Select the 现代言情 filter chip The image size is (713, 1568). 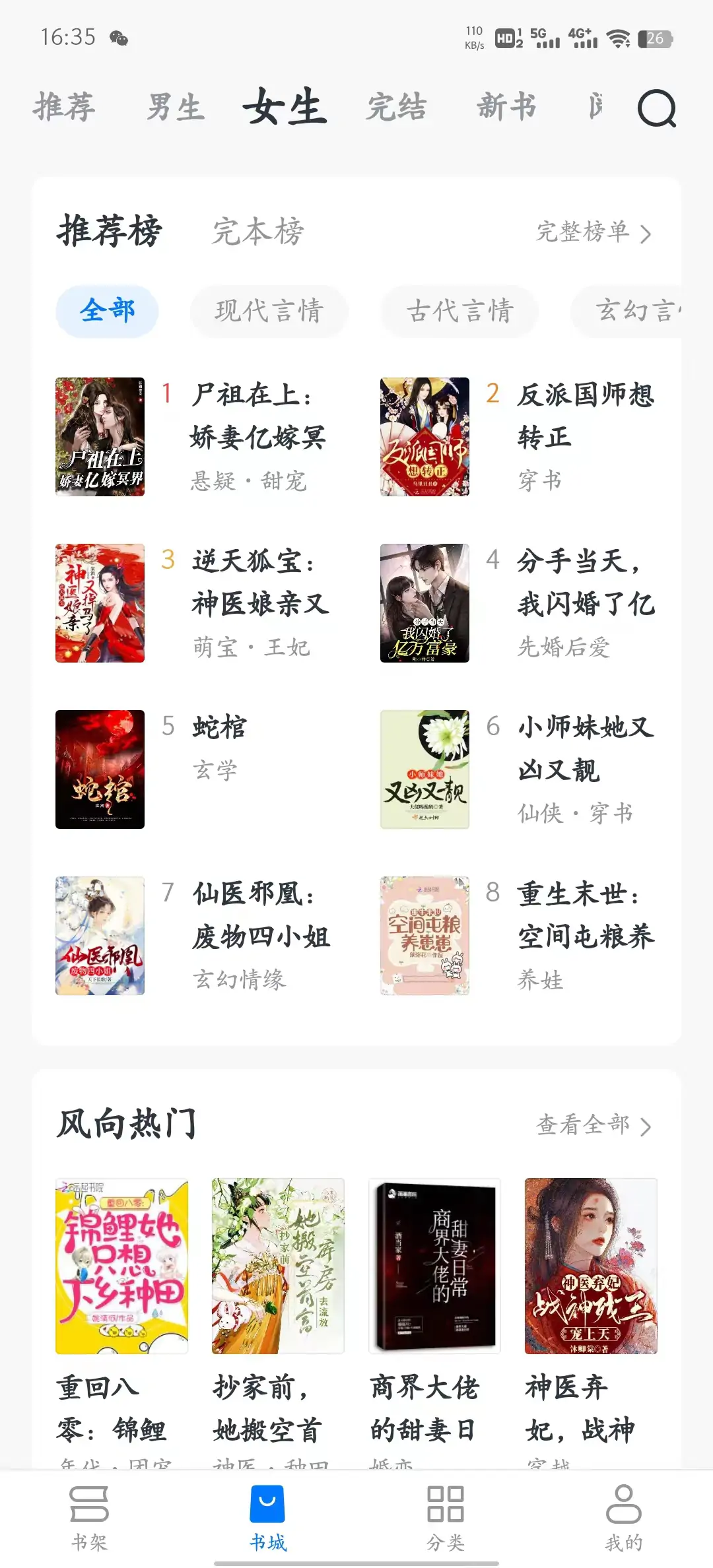pos(268,310)
